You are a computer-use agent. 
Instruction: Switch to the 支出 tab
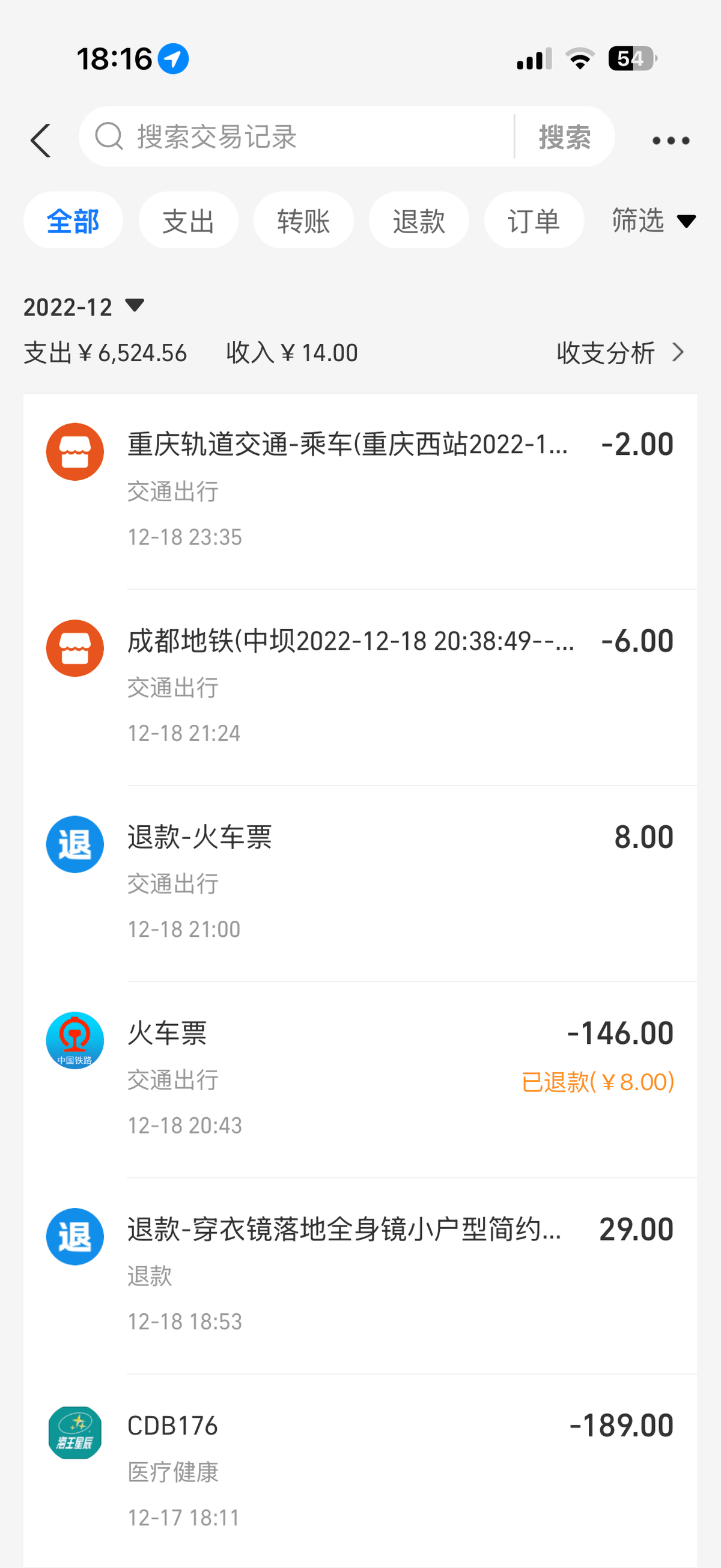click(188, 221)
